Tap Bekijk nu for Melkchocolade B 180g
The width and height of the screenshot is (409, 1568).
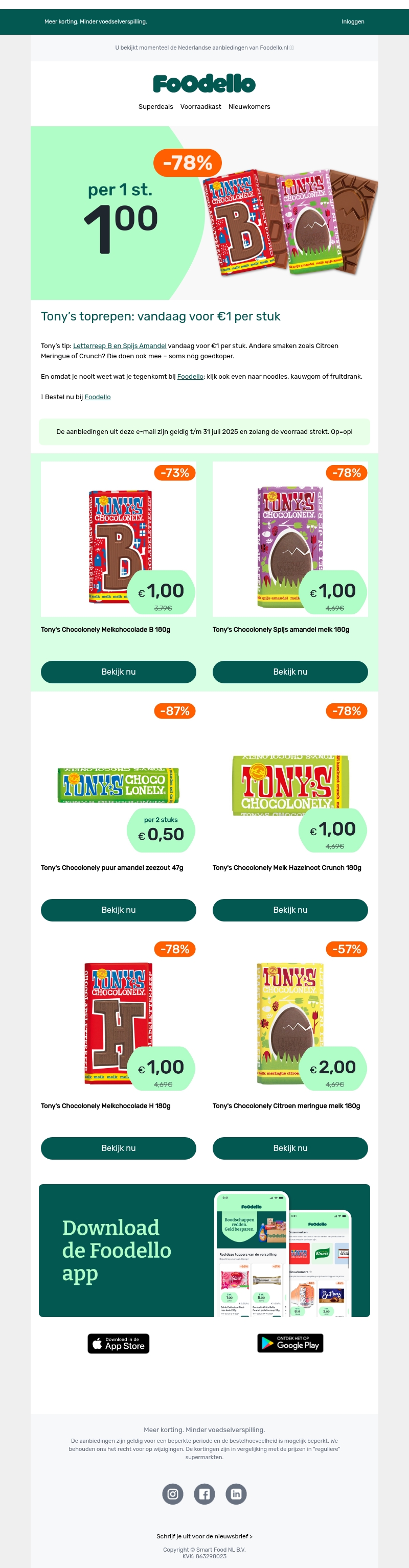(118, 672)
